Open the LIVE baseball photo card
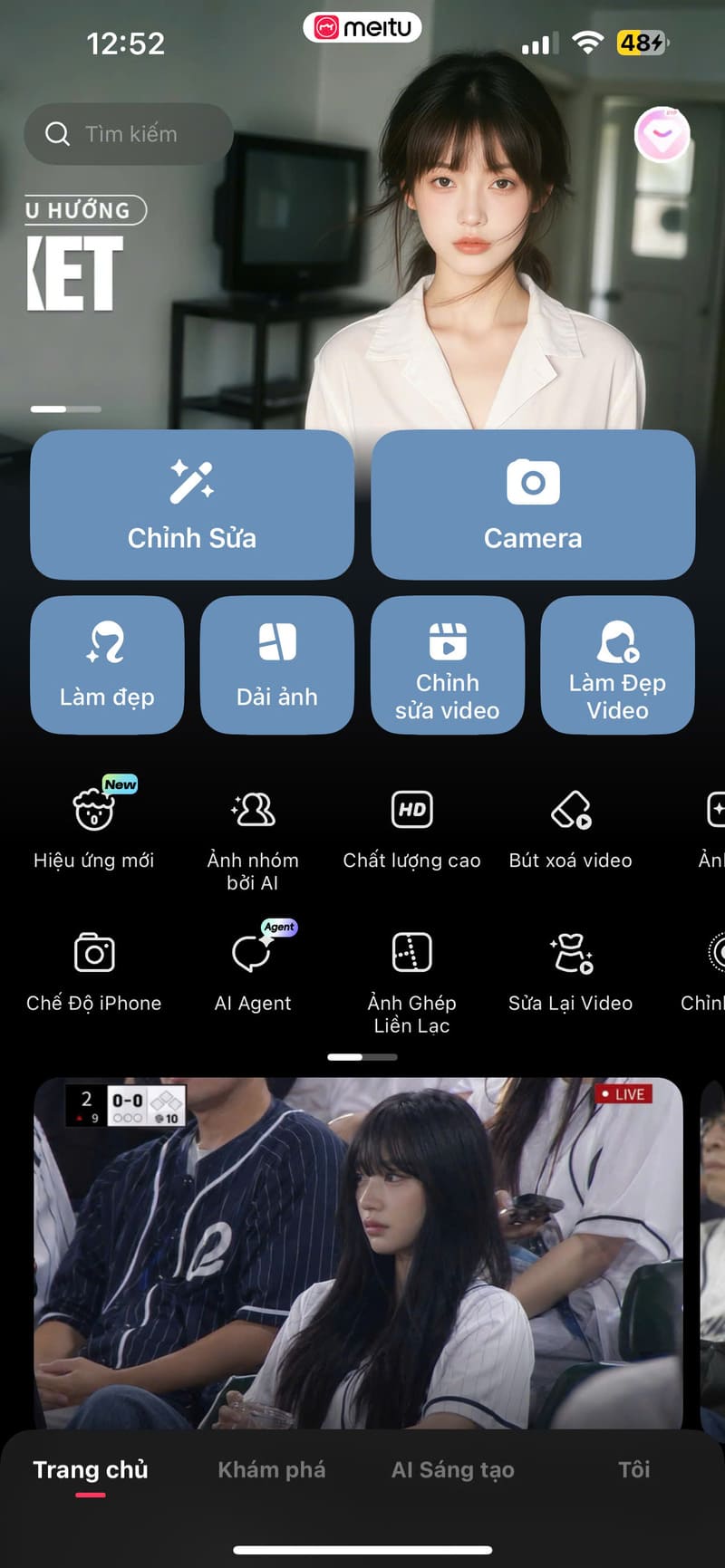This screenshot has width=725, height=1568. point(358,1254)
